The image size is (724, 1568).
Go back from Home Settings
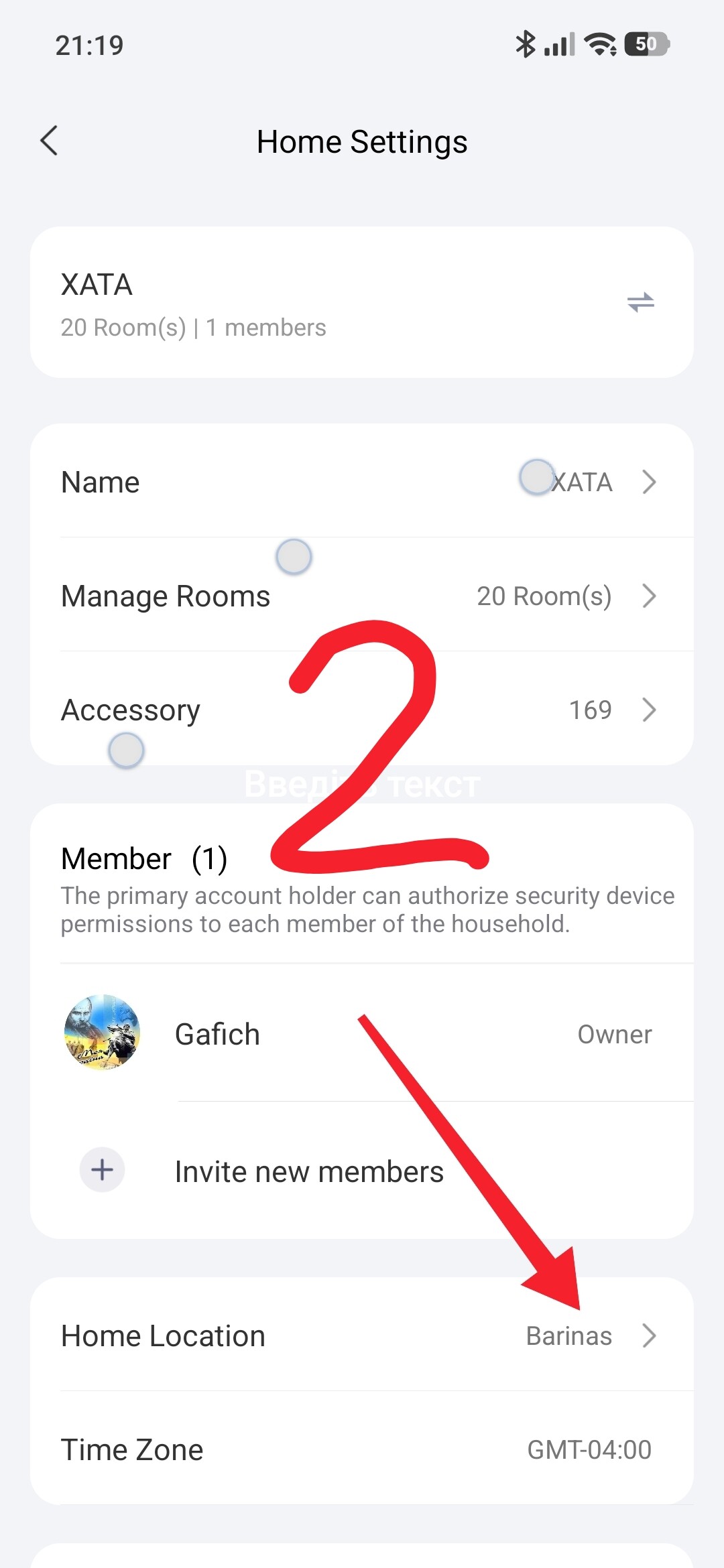[50, 141]
